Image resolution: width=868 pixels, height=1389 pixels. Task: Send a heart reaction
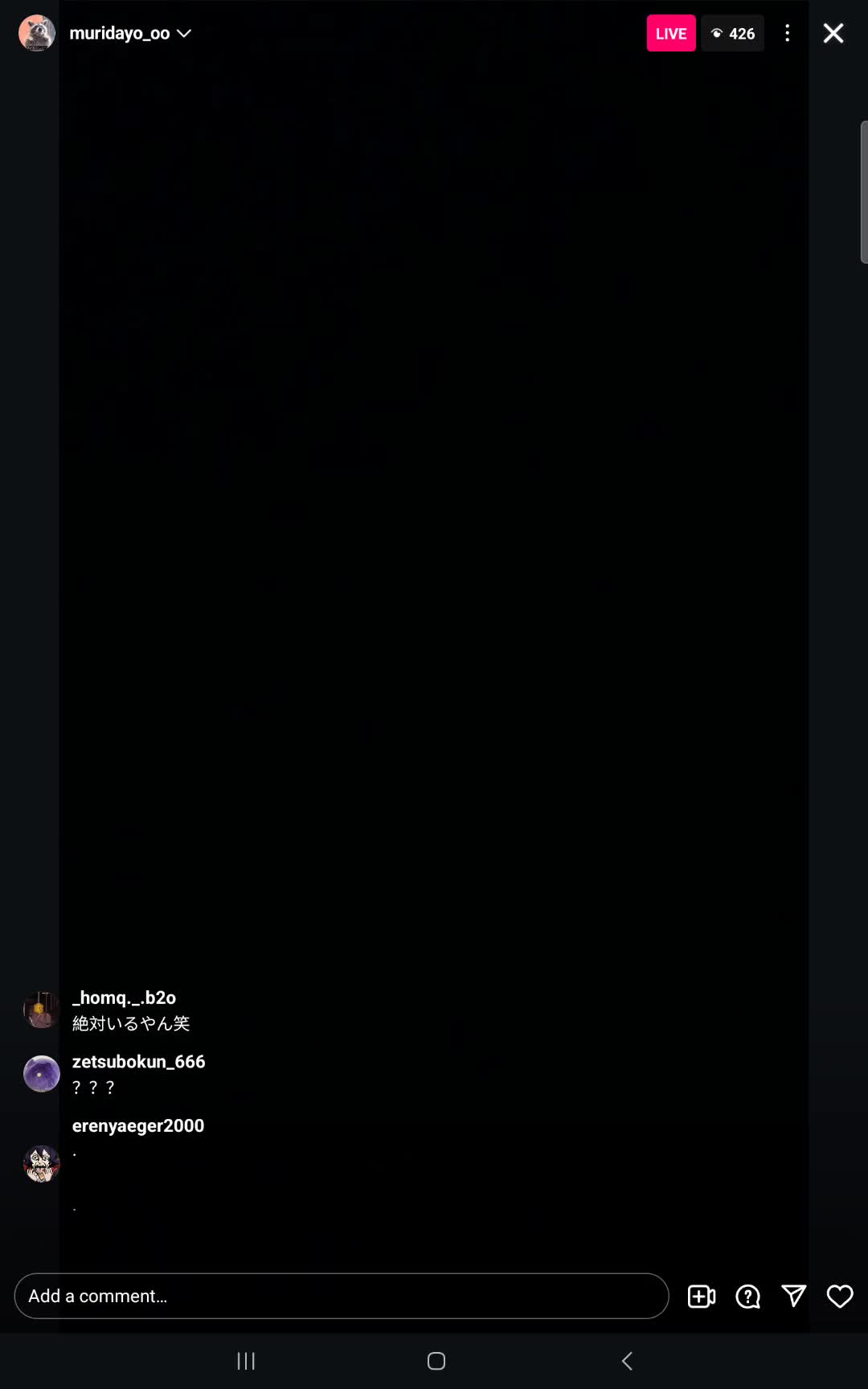[840, 1296]
